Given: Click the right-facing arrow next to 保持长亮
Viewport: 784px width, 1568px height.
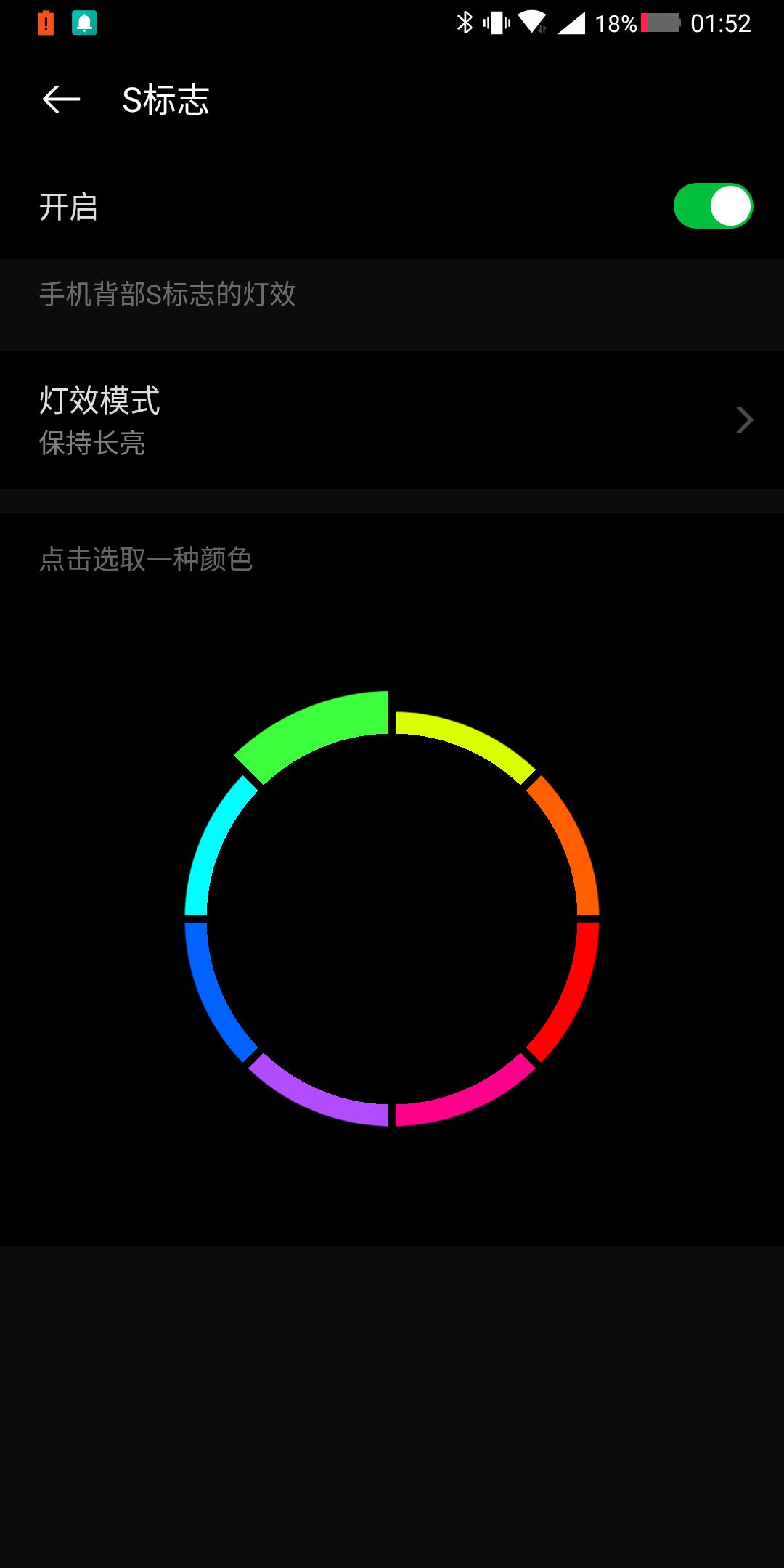Looking at the screenshot, I should point(743,420).
